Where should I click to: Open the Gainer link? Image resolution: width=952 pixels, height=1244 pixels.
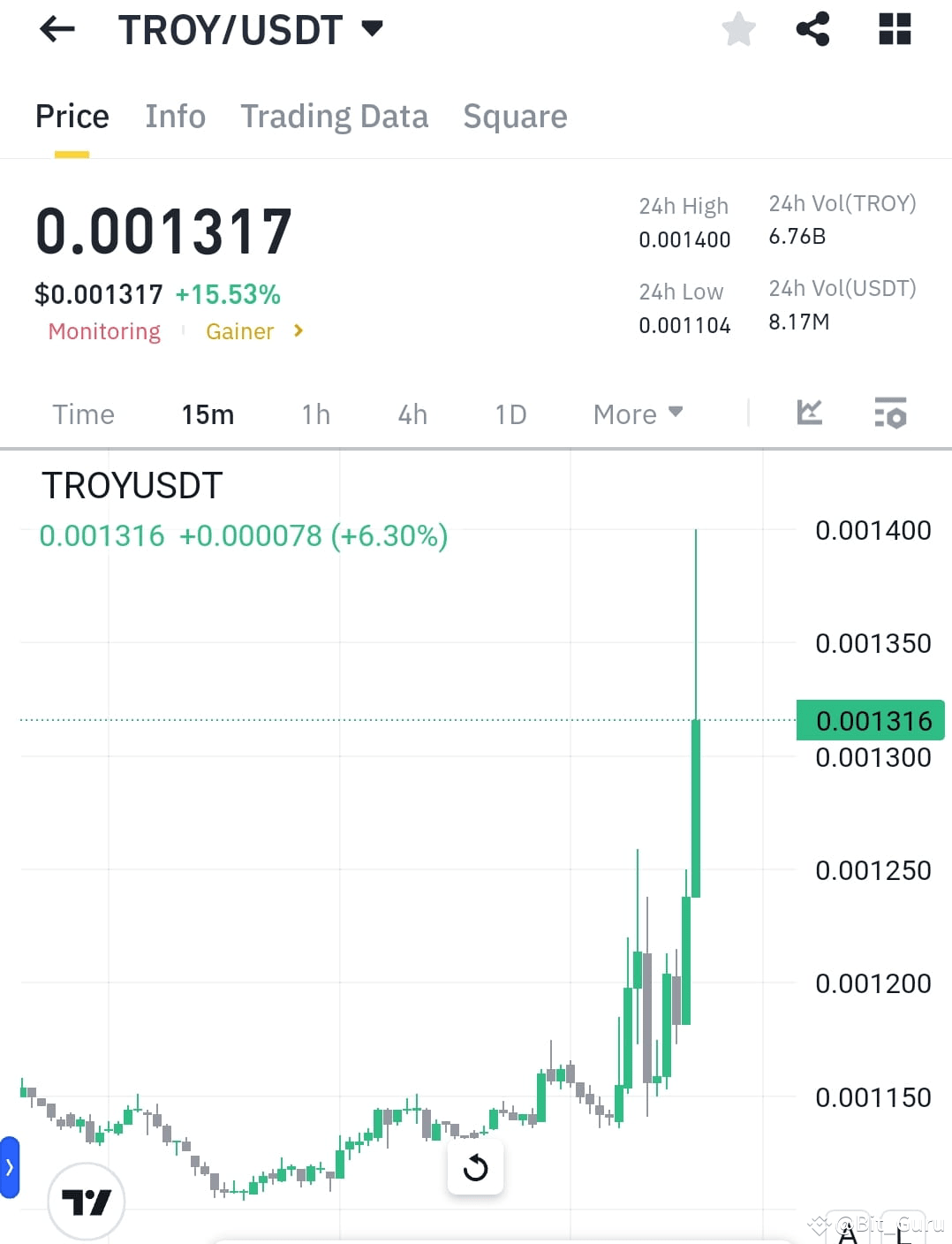point(240,331)
